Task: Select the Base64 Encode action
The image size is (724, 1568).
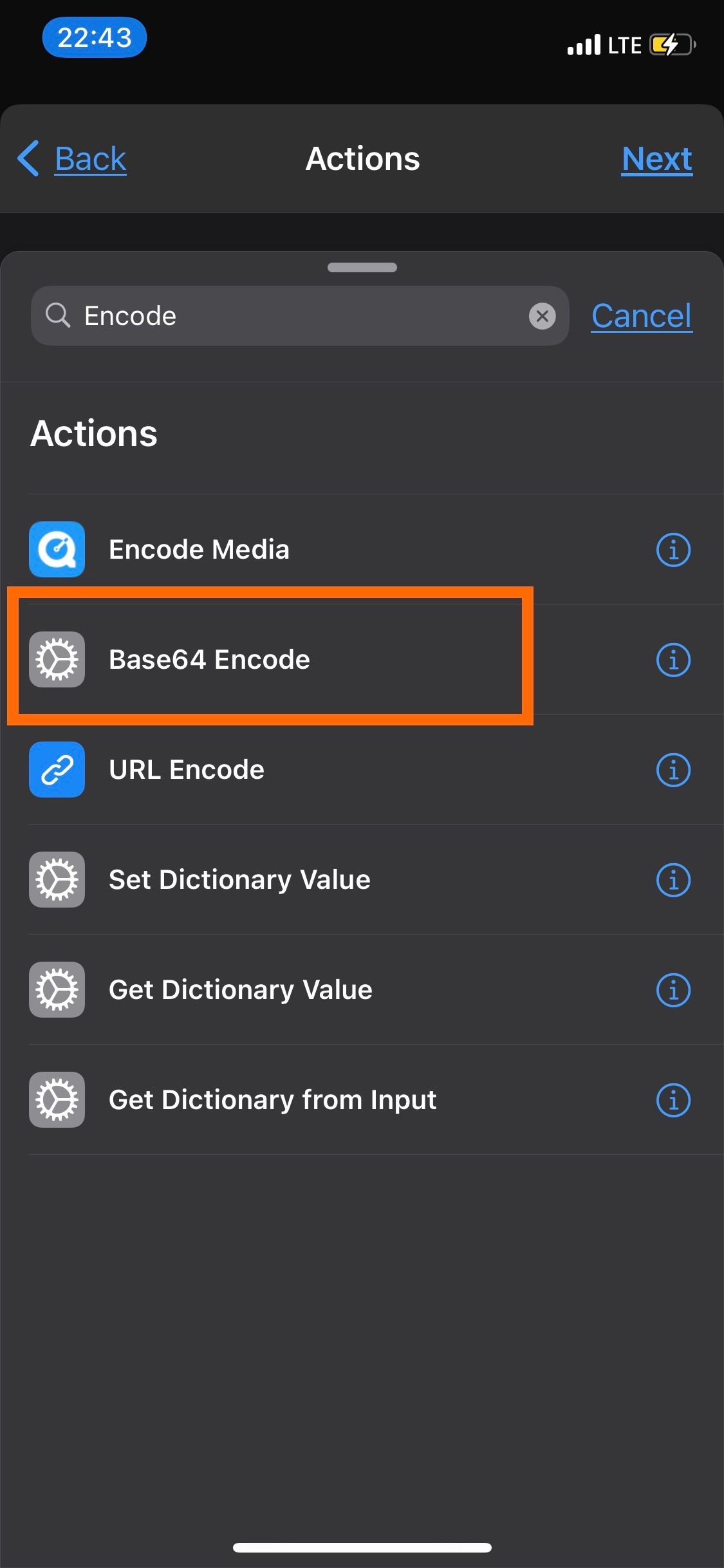Action: [x=210, y=660]
